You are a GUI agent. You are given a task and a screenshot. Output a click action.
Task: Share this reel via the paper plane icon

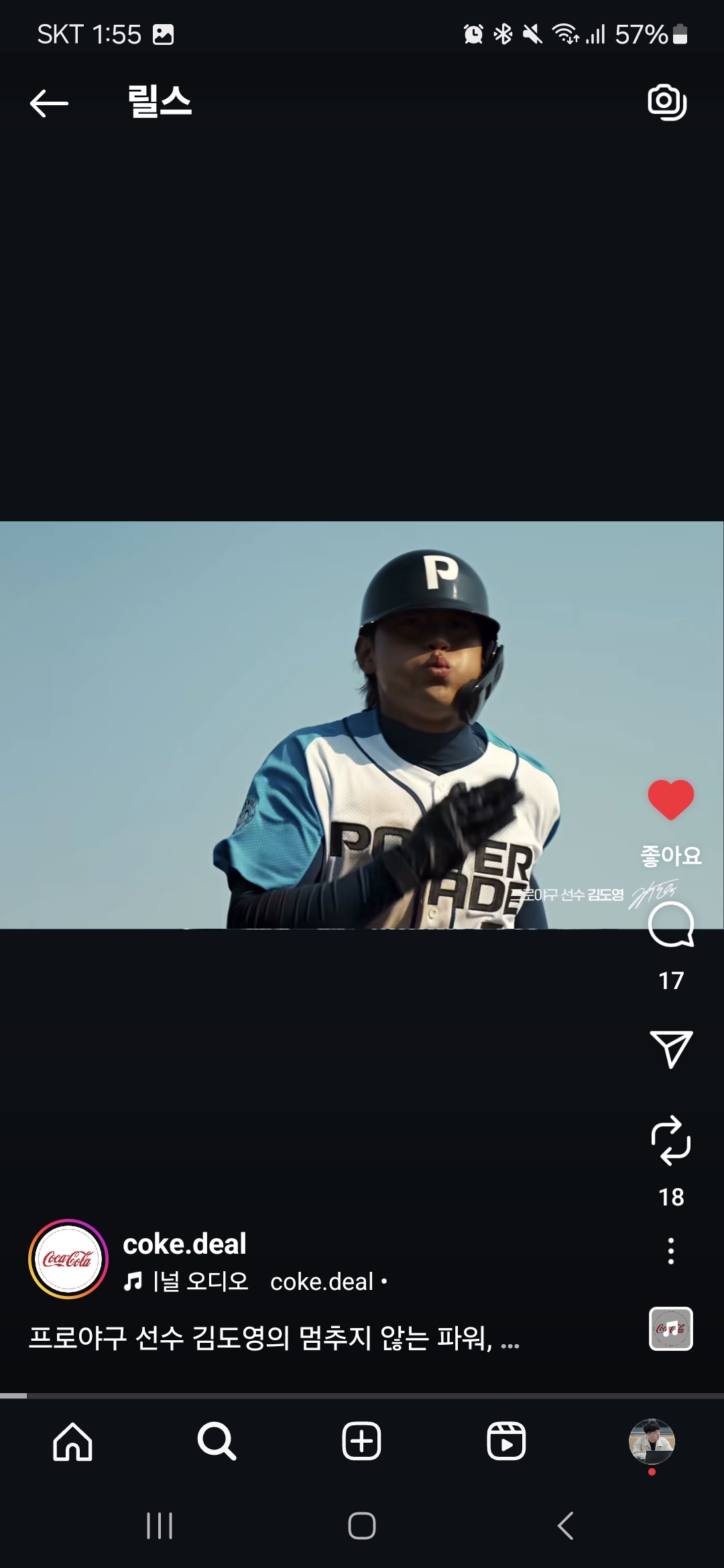click(x=671, y=1049)
